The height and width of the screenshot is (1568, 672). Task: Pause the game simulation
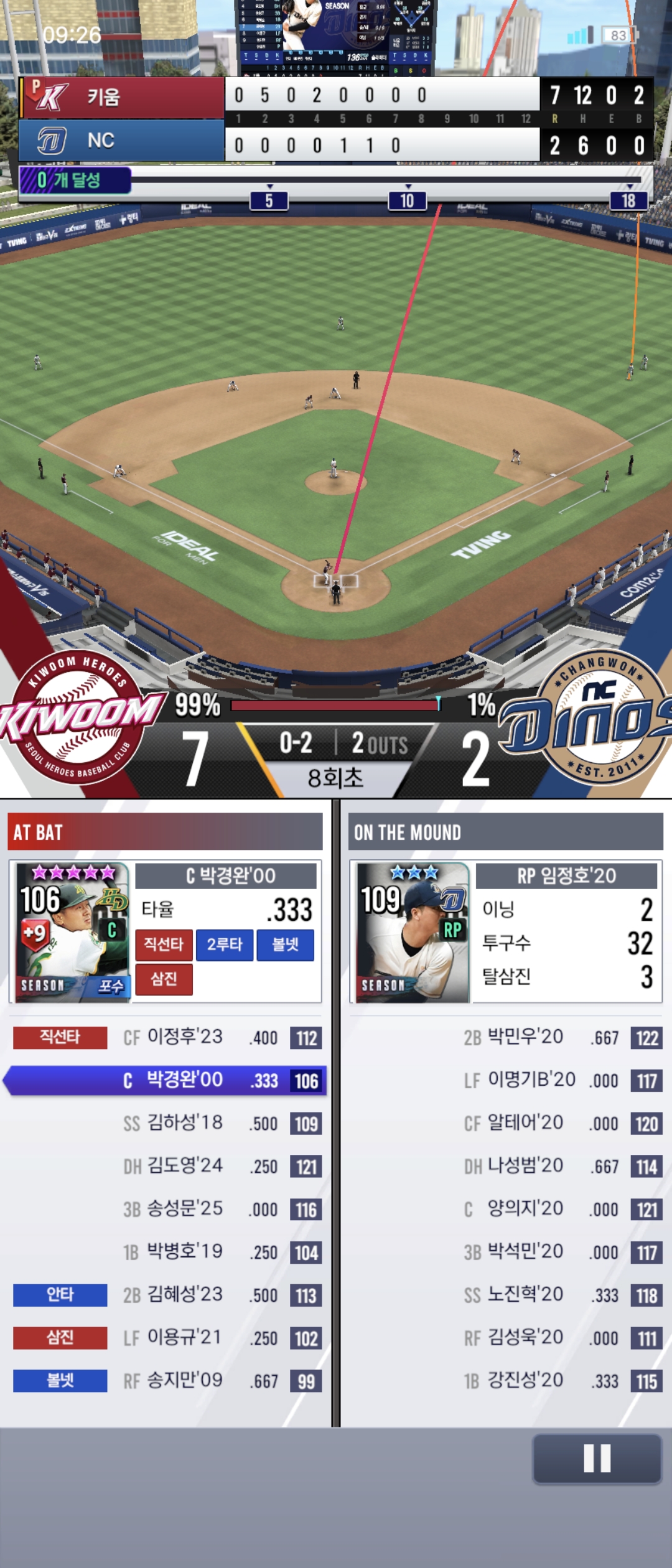pos(597,1458)
